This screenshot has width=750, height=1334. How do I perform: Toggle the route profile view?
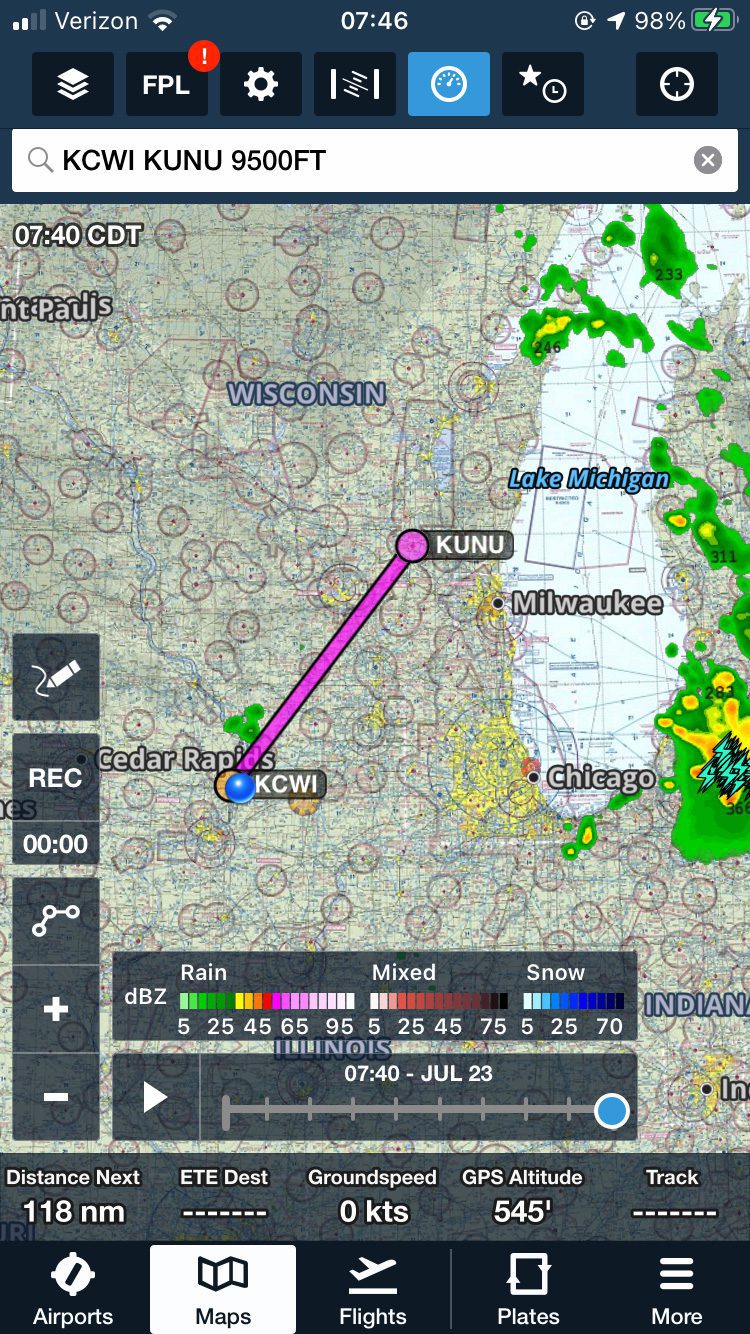click(355, 85)
